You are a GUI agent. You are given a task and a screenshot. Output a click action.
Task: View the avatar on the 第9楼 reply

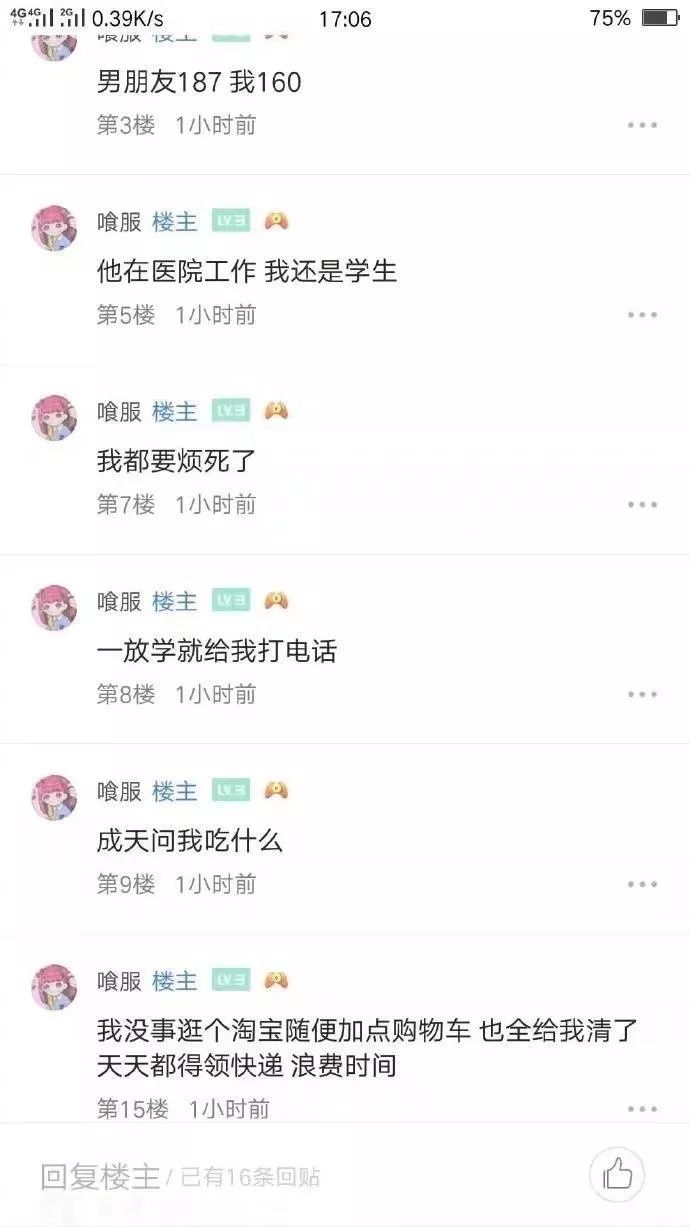54,797
